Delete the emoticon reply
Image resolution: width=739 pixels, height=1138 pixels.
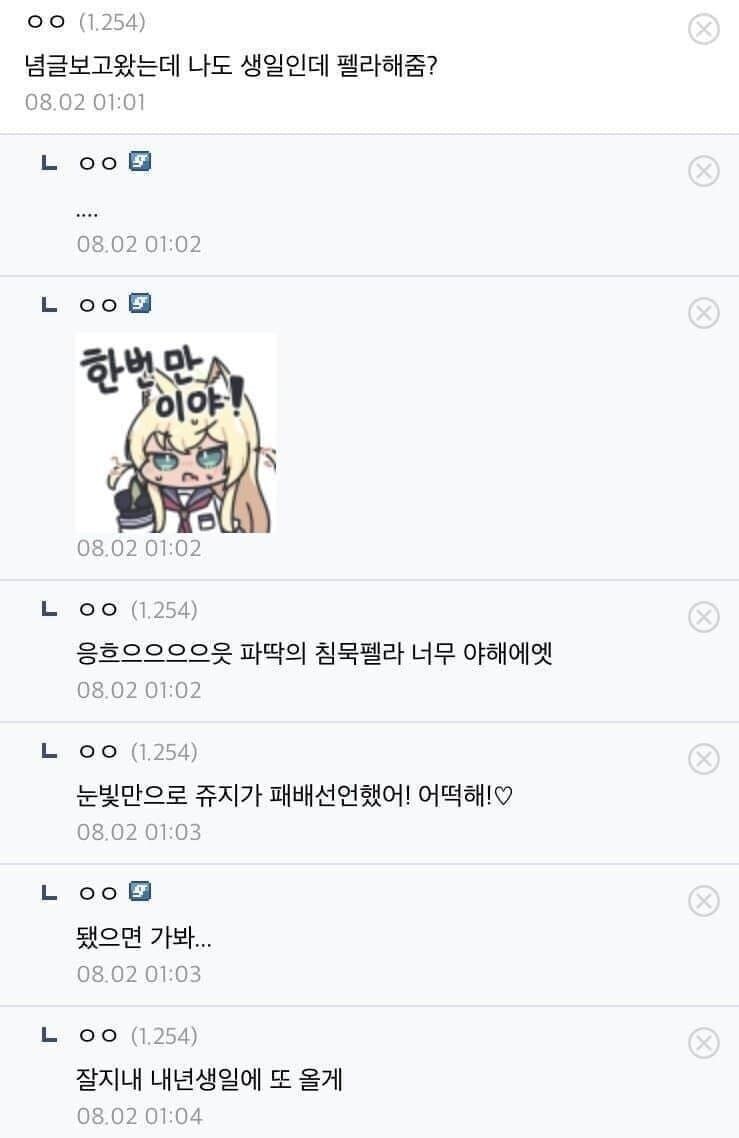[x=705, y=313]
